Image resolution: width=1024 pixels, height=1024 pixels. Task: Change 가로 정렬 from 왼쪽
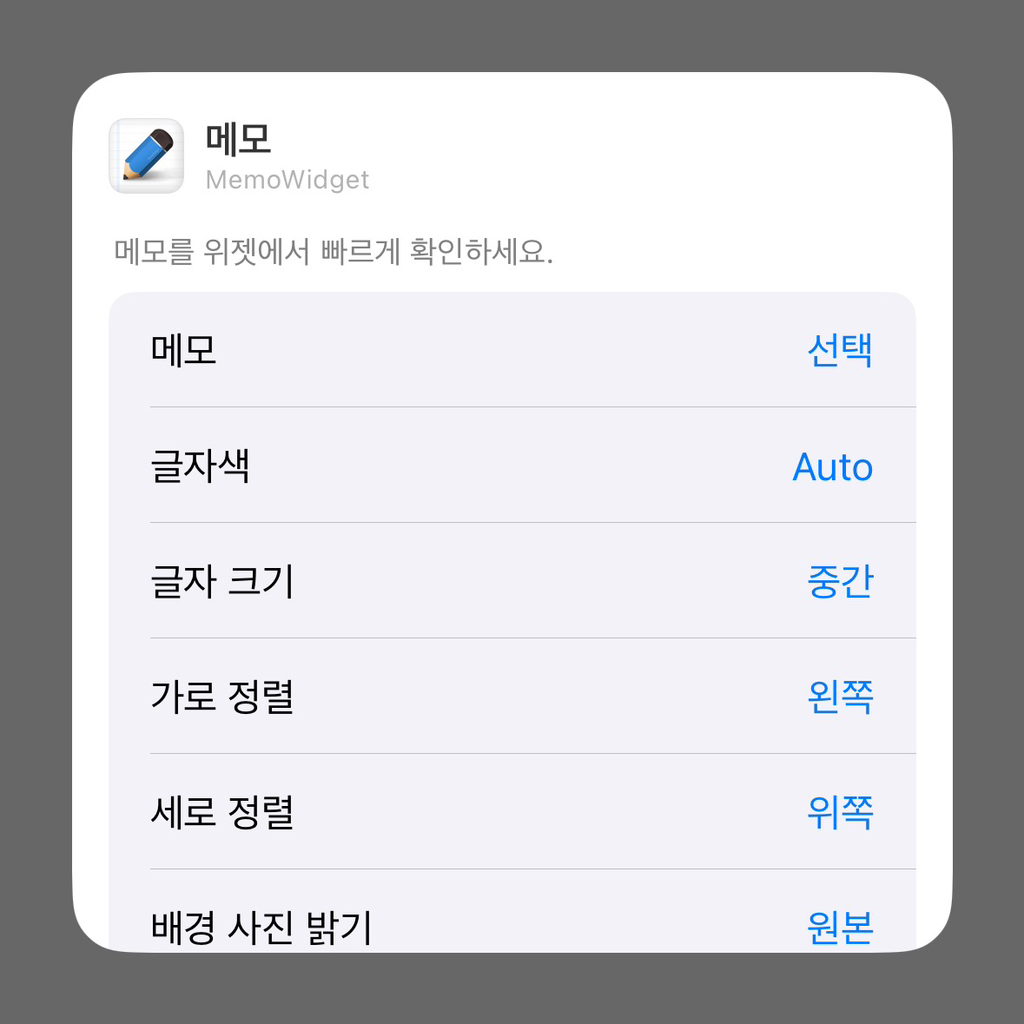[x=839, y=697]
